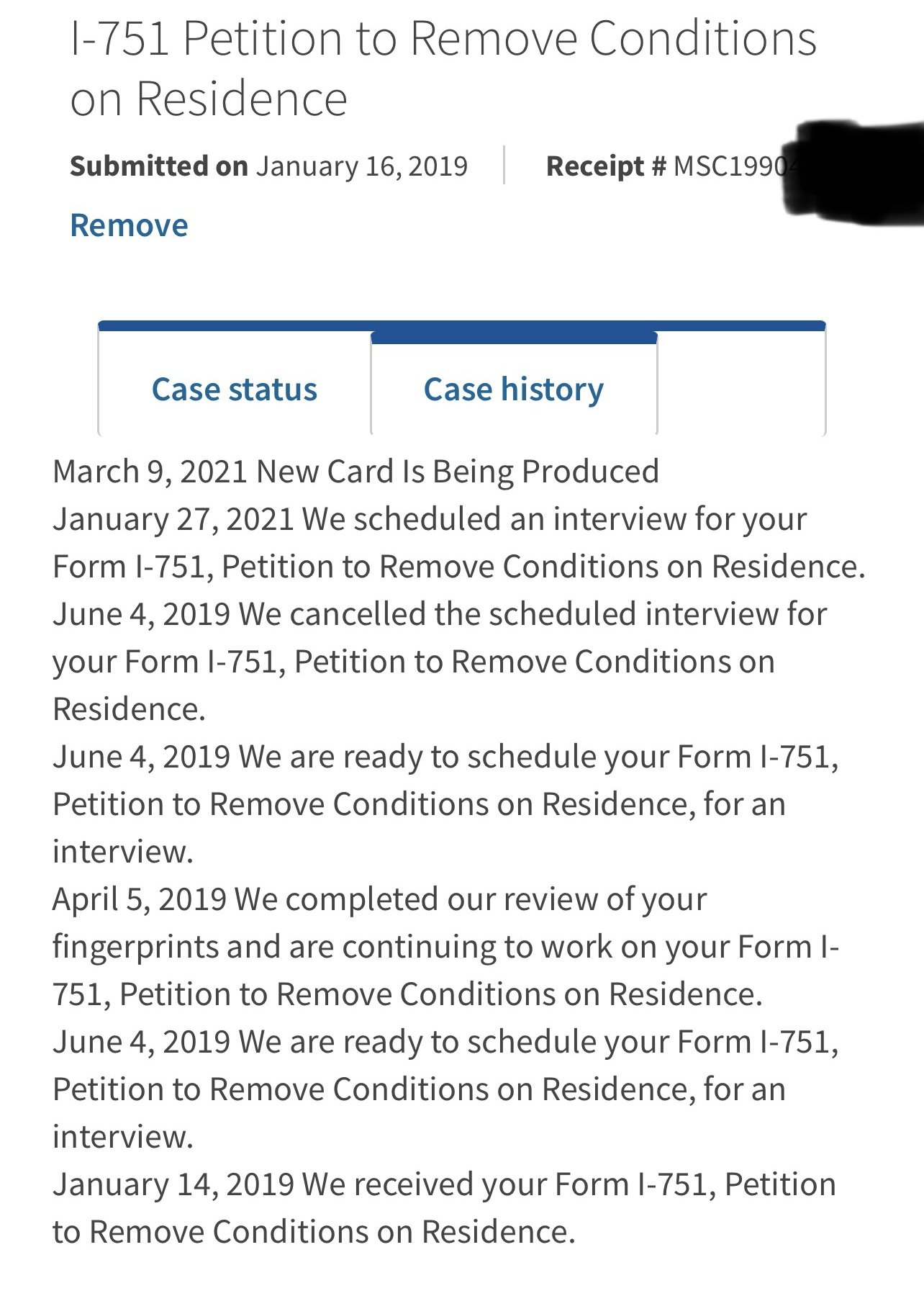Tap the Remove link
The image size is (924, 1296).
click(x=129, y=225)
